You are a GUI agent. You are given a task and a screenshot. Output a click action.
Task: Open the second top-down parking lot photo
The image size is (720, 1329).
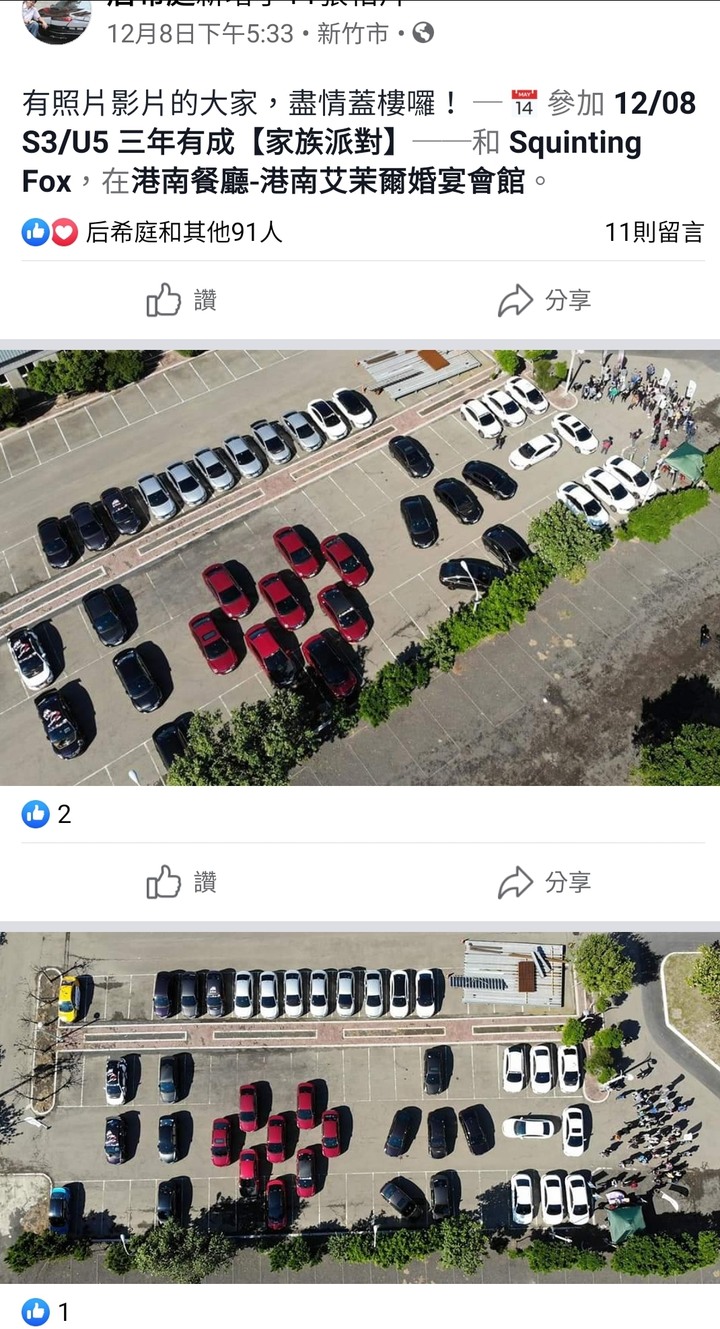tap(360, 1107)
